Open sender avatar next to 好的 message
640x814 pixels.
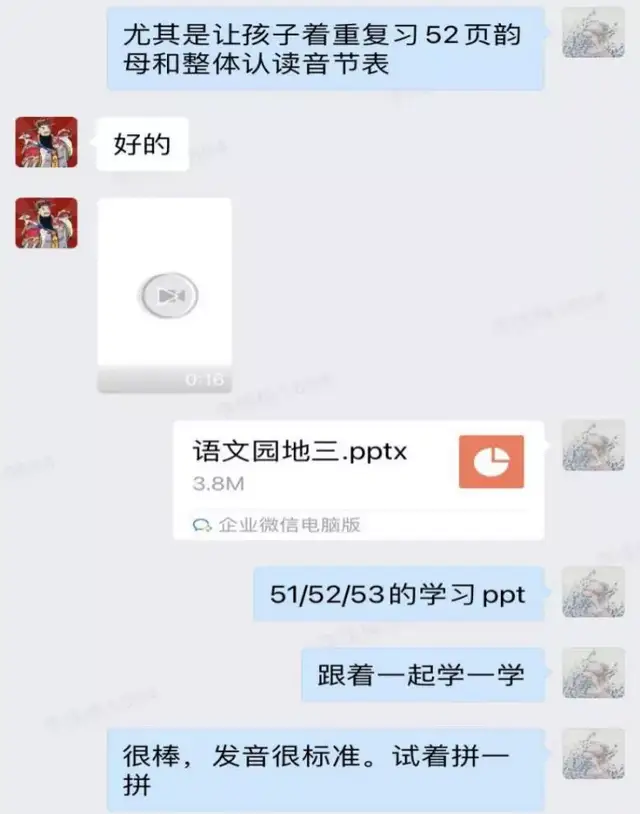tap(46, 142)
